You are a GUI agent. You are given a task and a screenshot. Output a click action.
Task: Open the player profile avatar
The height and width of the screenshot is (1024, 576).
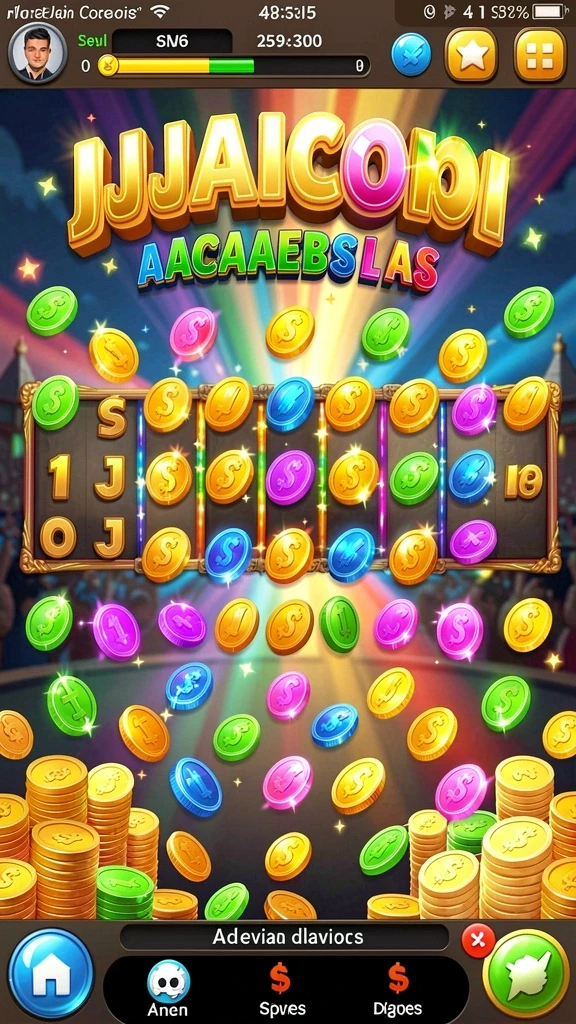(x=37, y=52)
